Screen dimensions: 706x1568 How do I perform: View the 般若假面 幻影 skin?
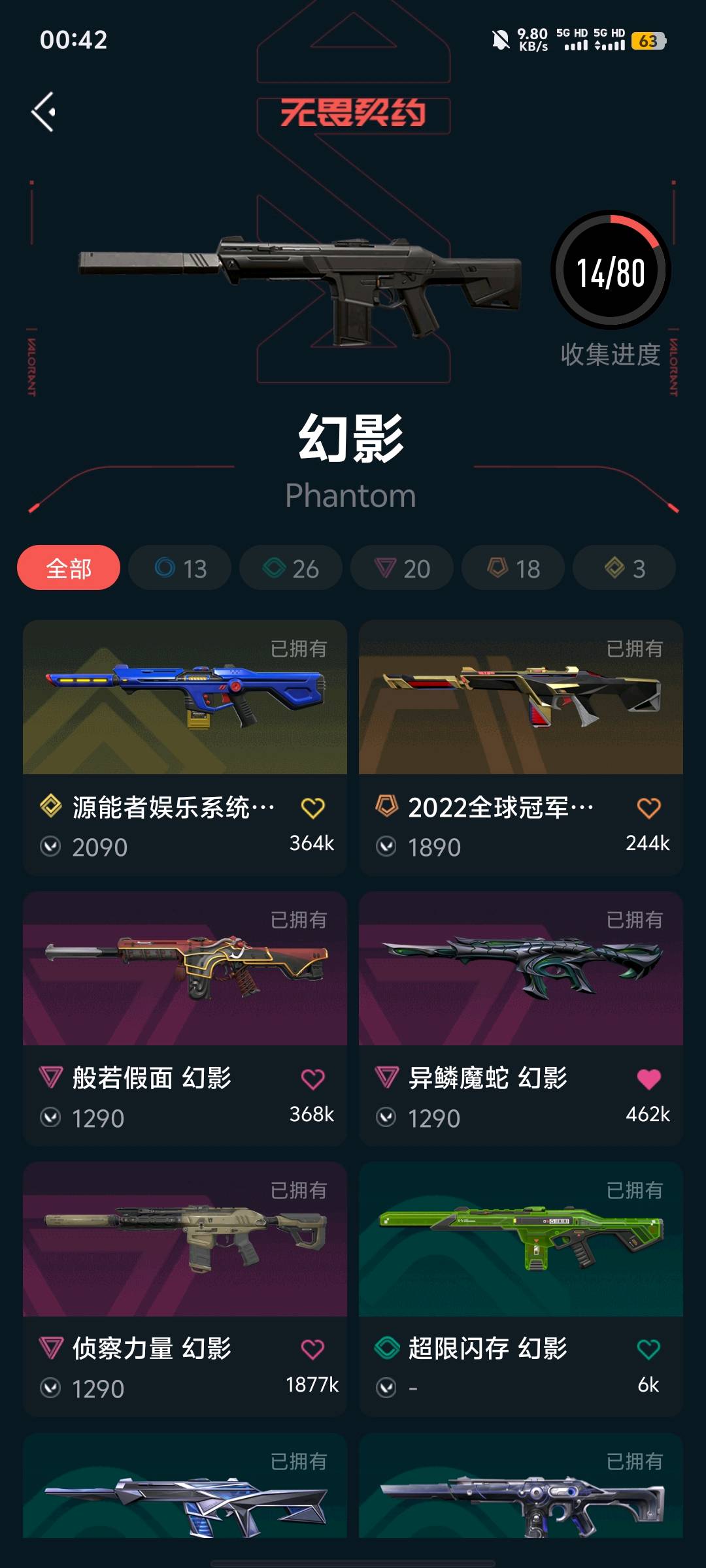point(185,969)
